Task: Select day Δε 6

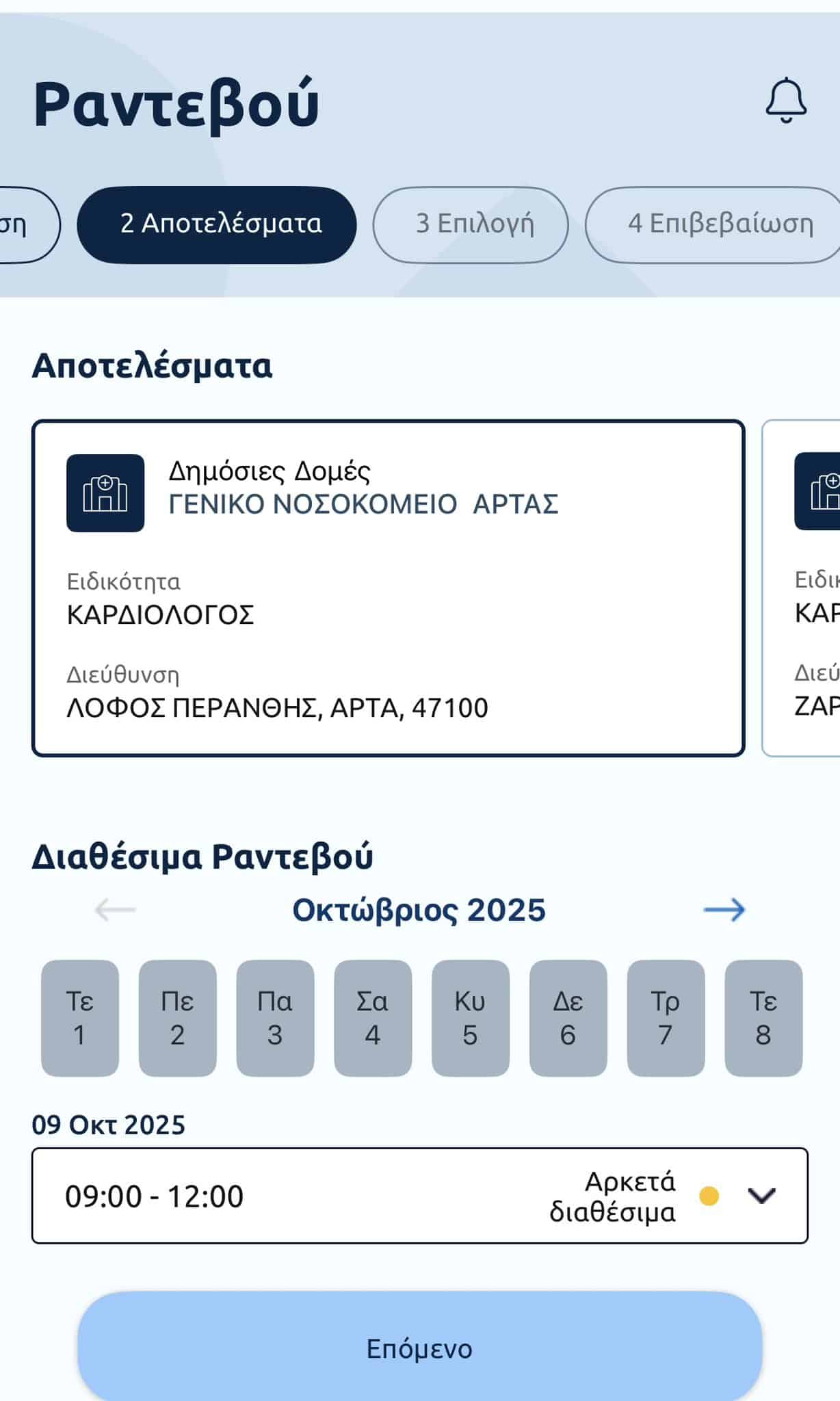Action: click(x=568, y=1018)
